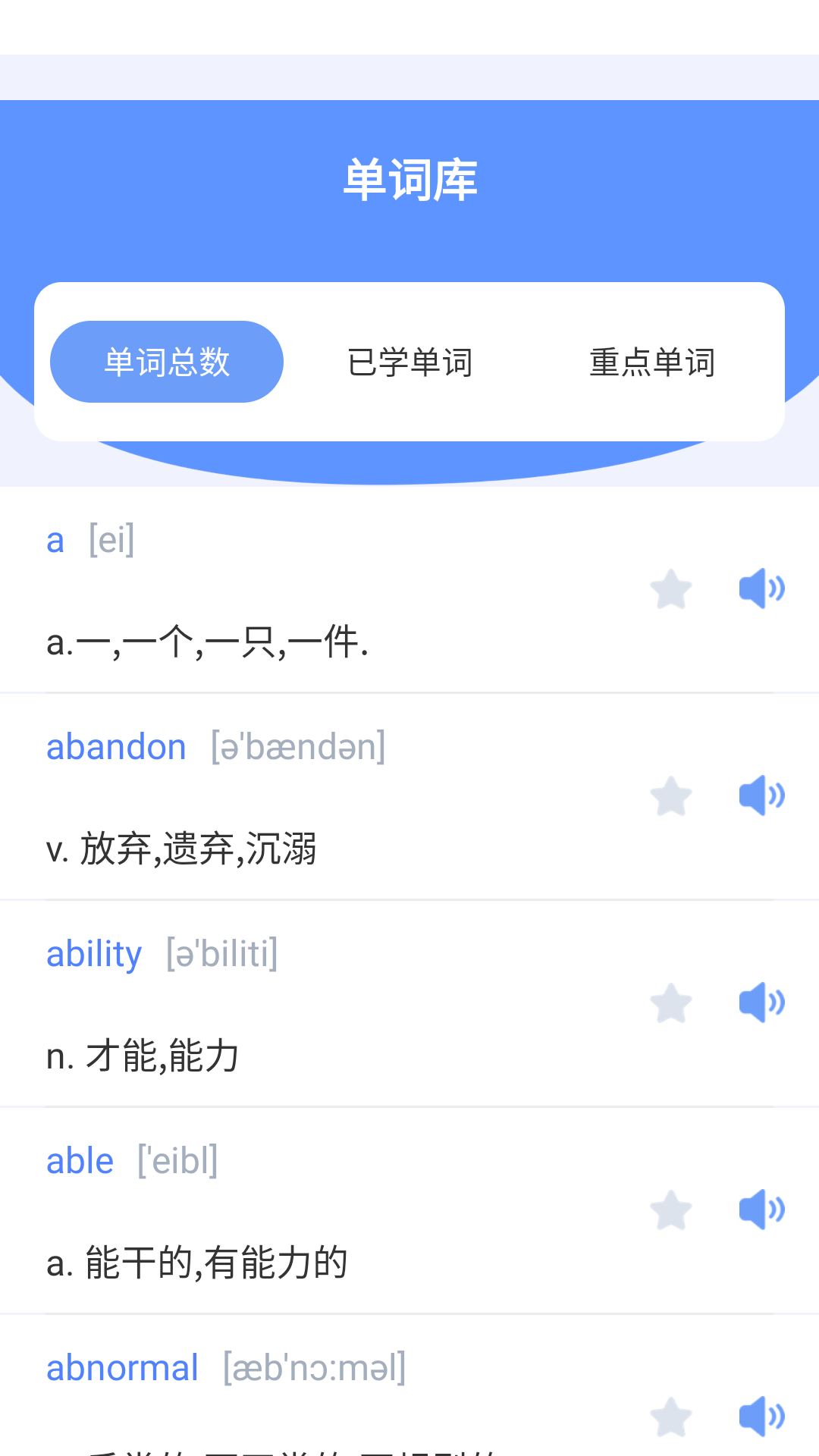
Task: Favorite the word "ability"
Action: click(672, 1003)
